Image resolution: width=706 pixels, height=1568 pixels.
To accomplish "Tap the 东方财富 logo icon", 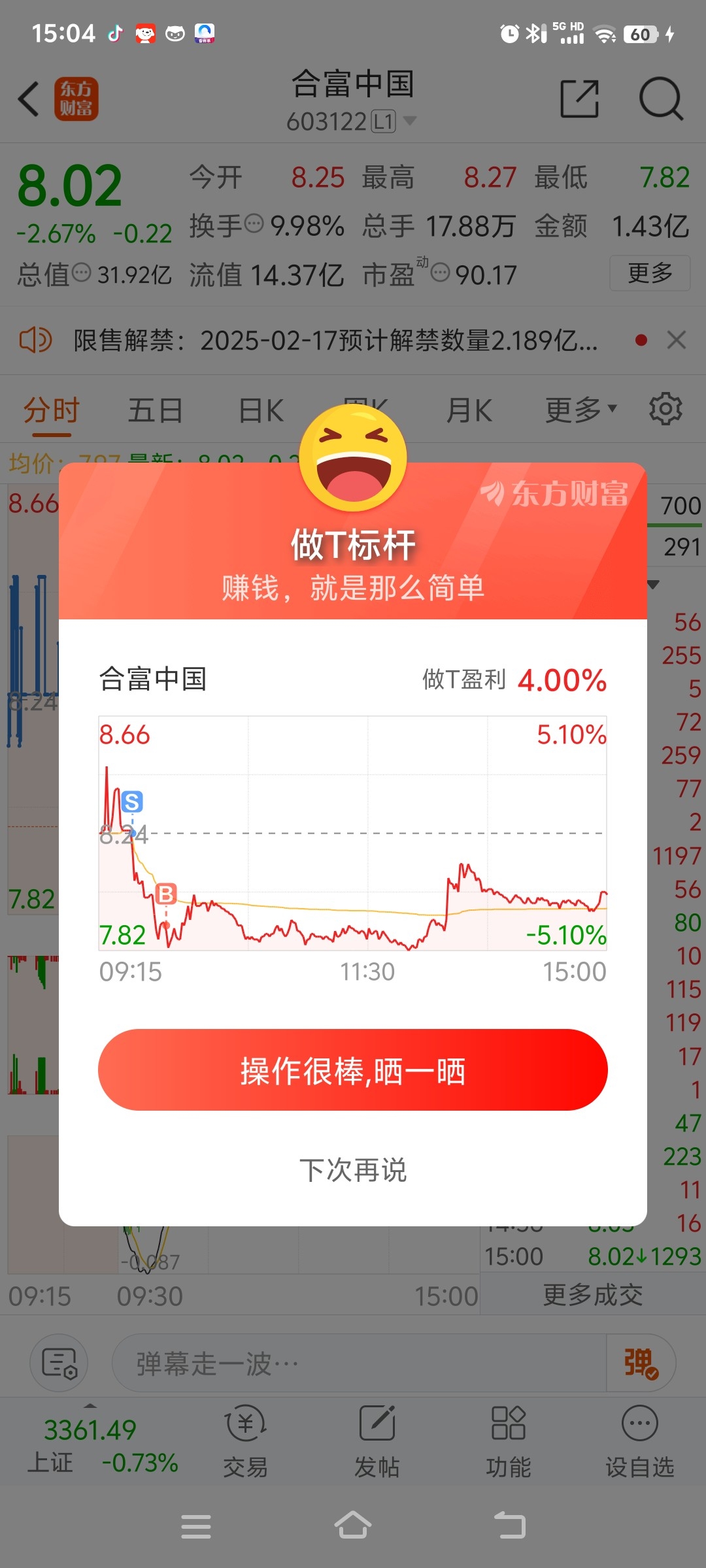I will (x=76, y=99).
